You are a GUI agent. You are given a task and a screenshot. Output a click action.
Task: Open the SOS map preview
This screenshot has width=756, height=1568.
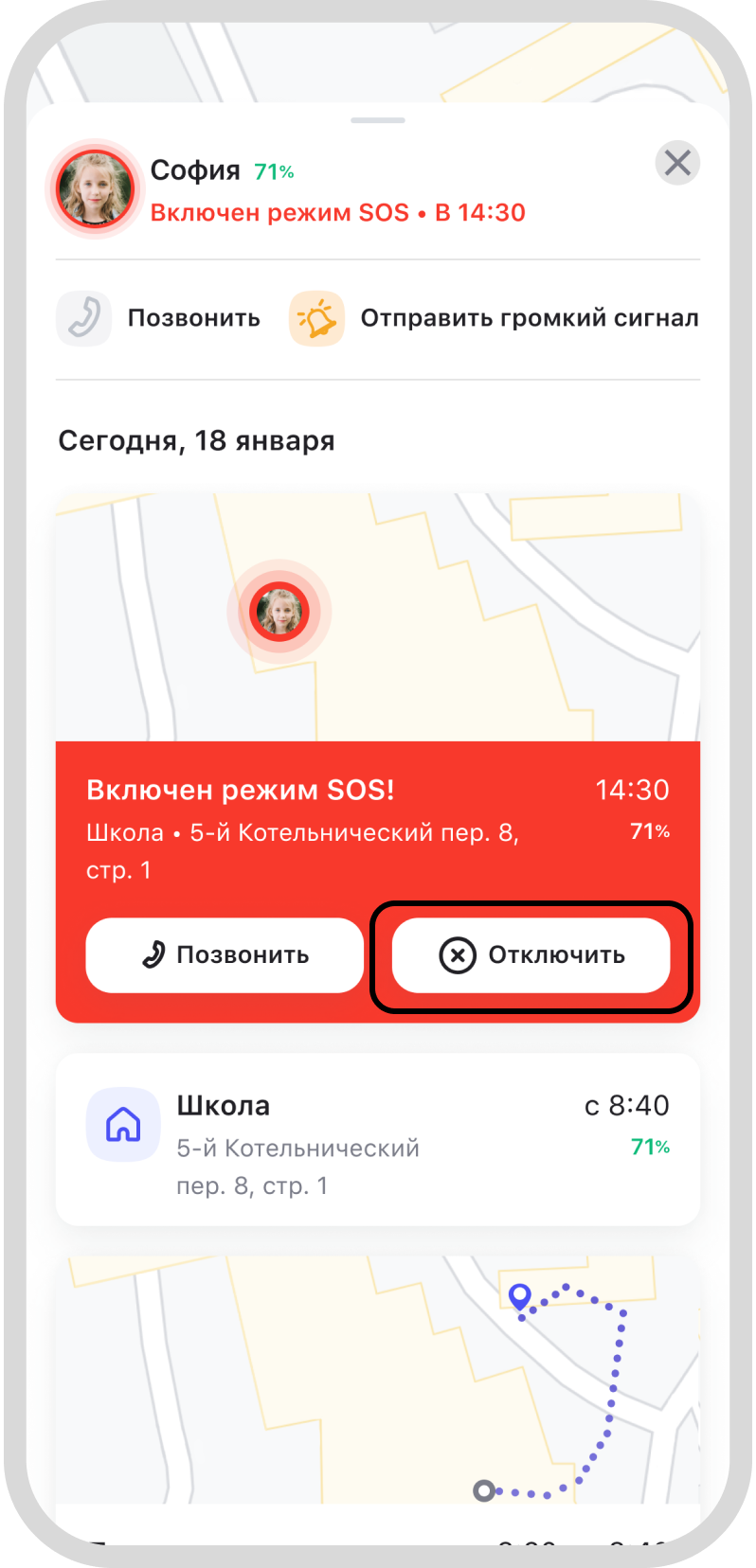[x=377, y=617]
